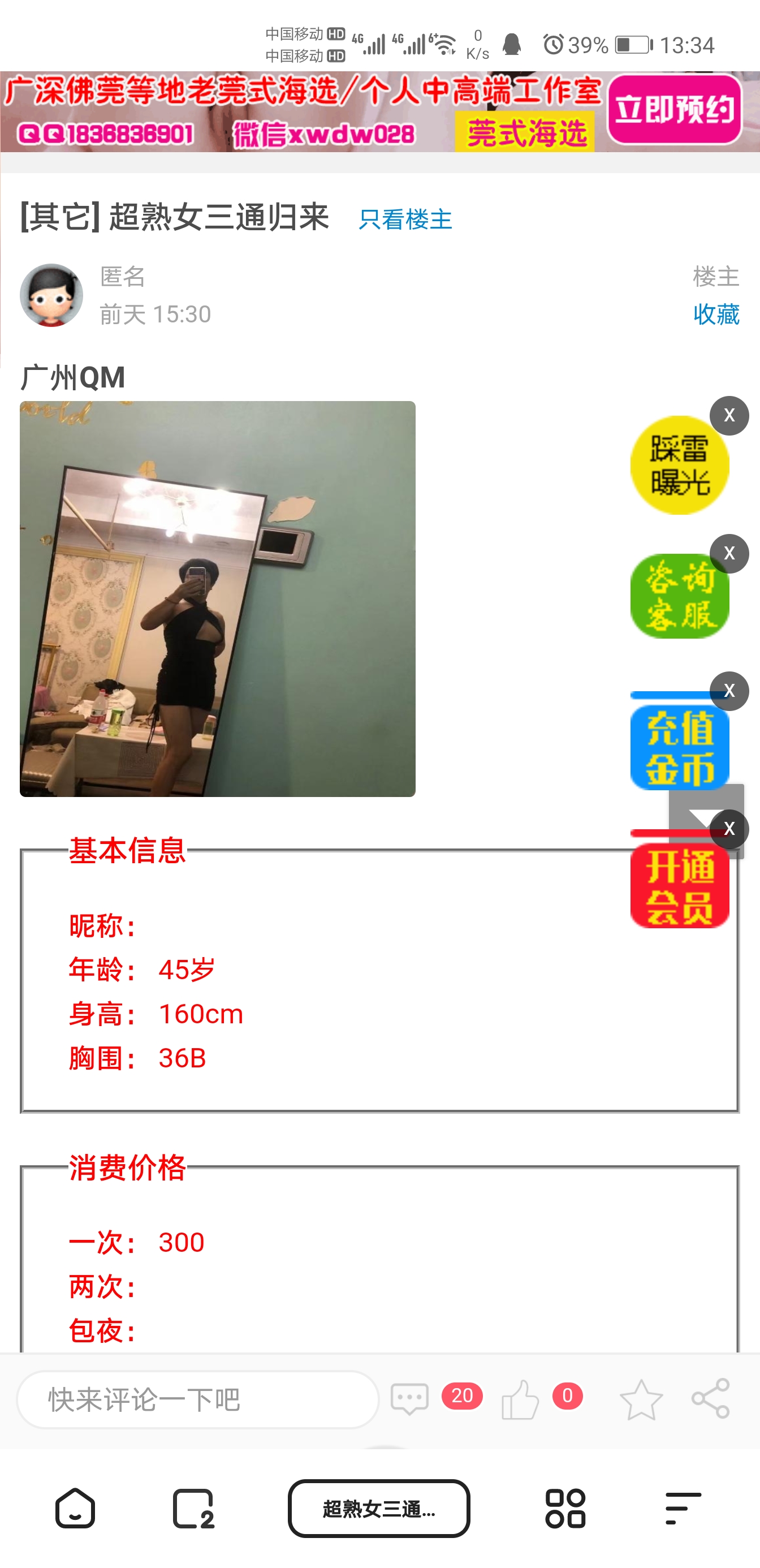Share this post
This screenshot has width=760, height=1568.
pyautogui.click(x=710, y=1398)
